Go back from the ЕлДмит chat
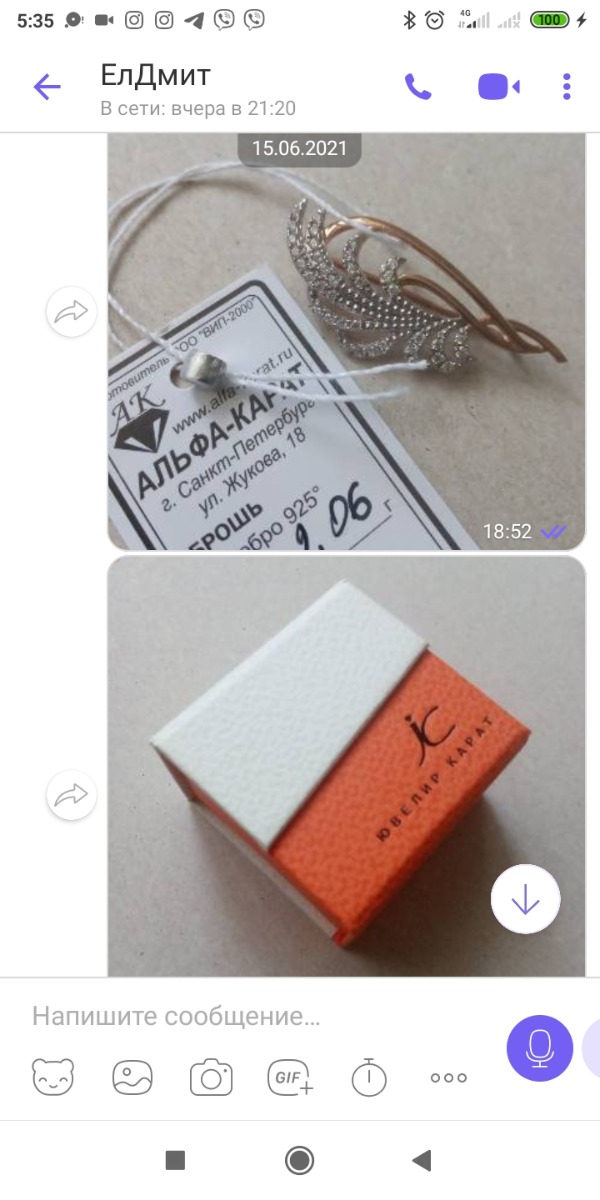Screen dimensions: 600x1200 (x=47, y=87)
